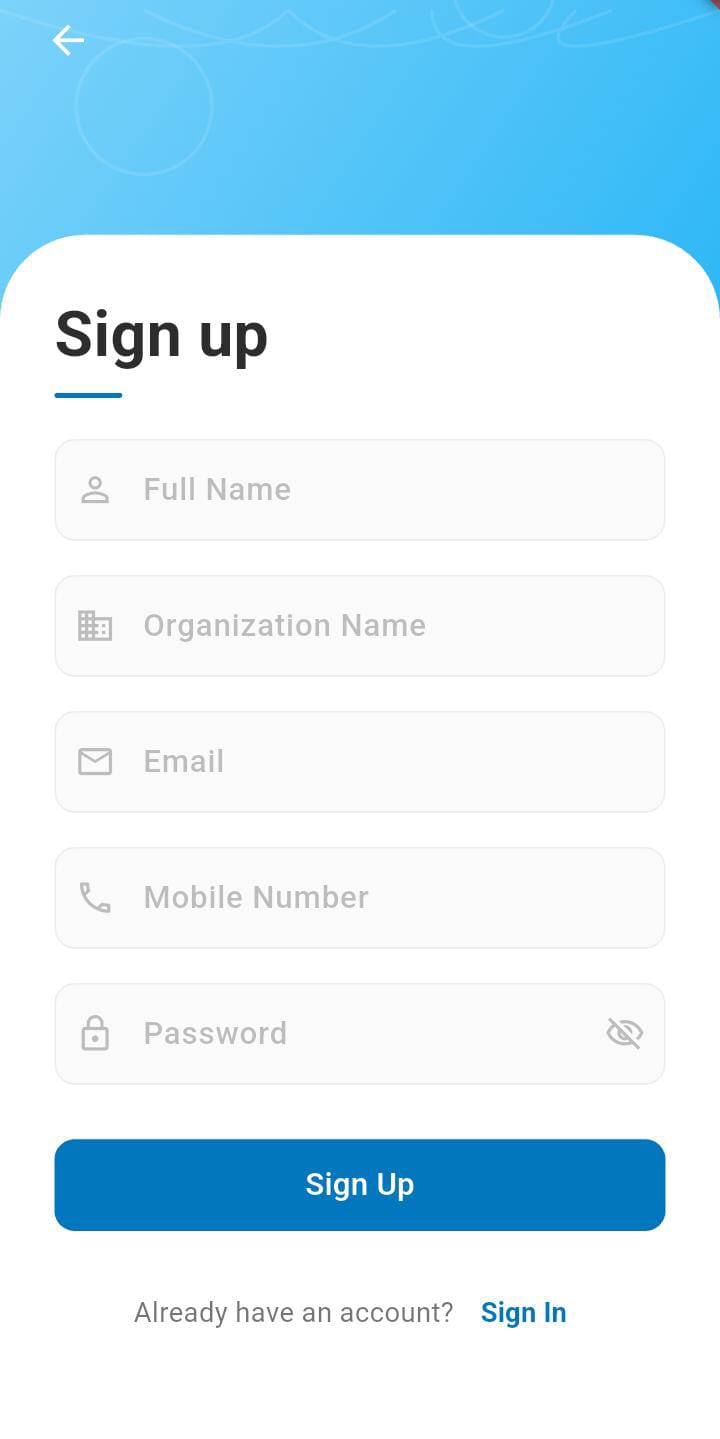
Task: Click the building icon beside Organization Name
Action: (94, 625)
